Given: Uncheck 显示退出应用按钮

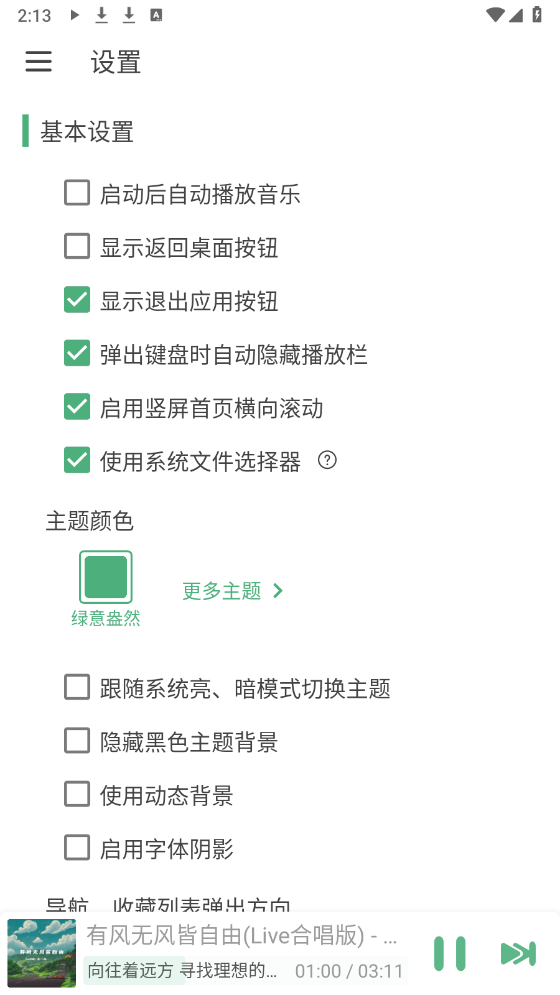Looking at the screenshot, I should [x=77, y=300].
